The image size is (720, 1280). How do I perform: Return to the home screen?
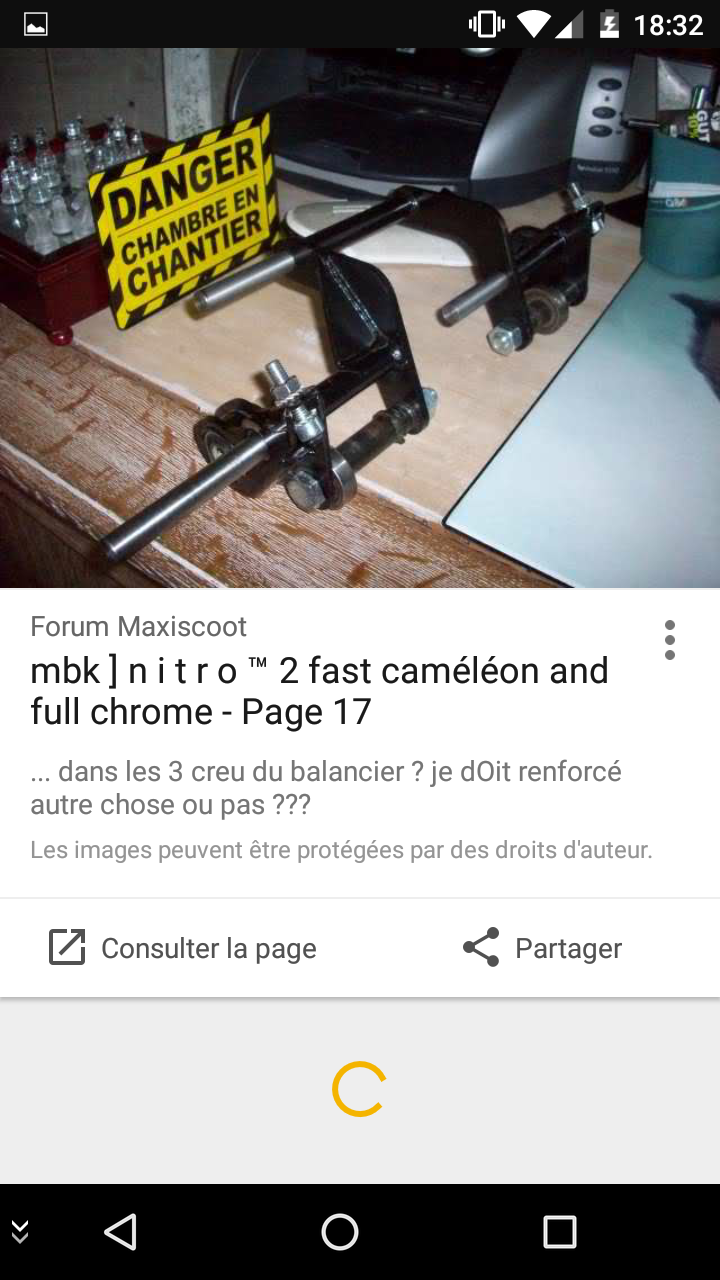[340, 1232]
